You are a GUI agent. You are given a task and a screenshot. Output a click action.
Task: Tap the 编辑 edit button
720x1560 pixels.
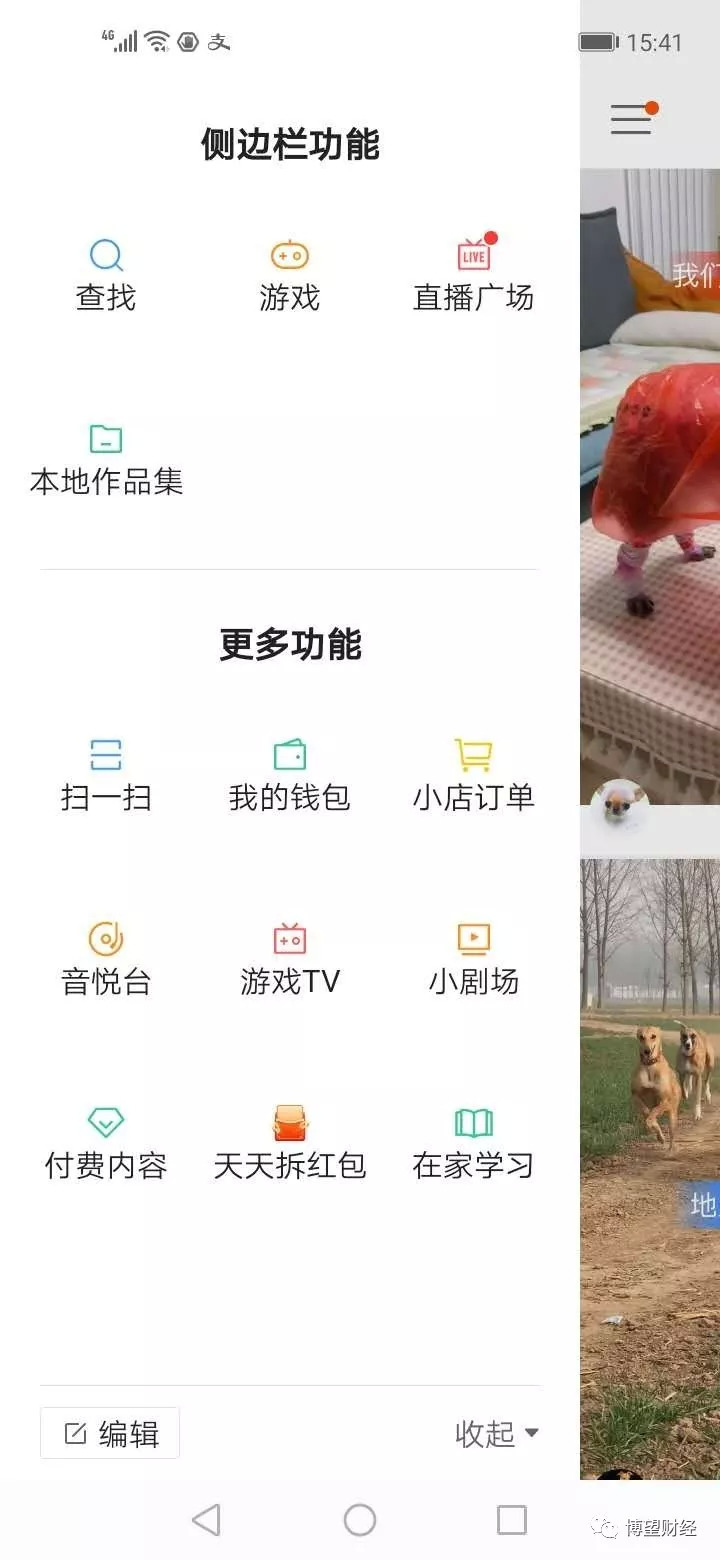point(110,1433)
